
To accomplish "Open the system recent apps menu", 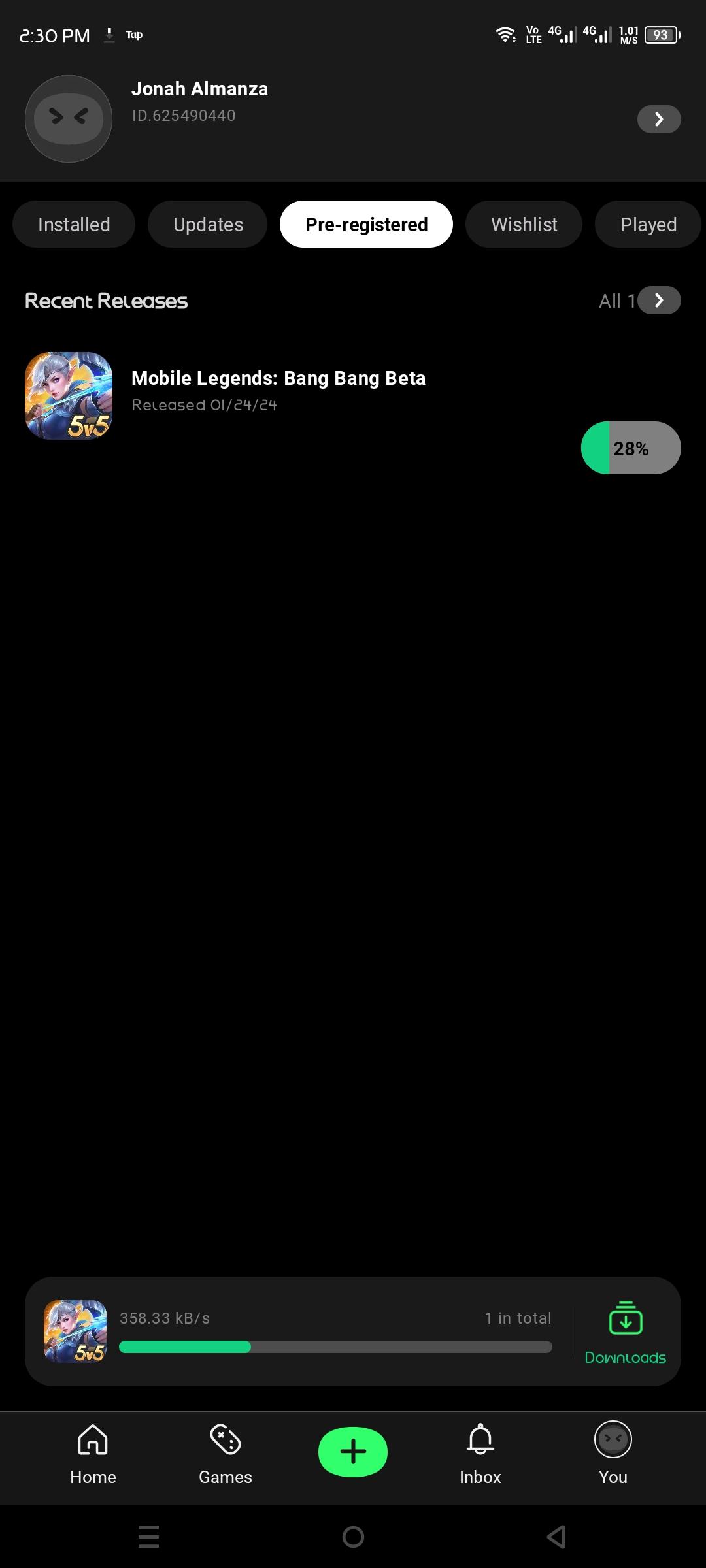I will pyautogui.click(x=149, y=1537).
